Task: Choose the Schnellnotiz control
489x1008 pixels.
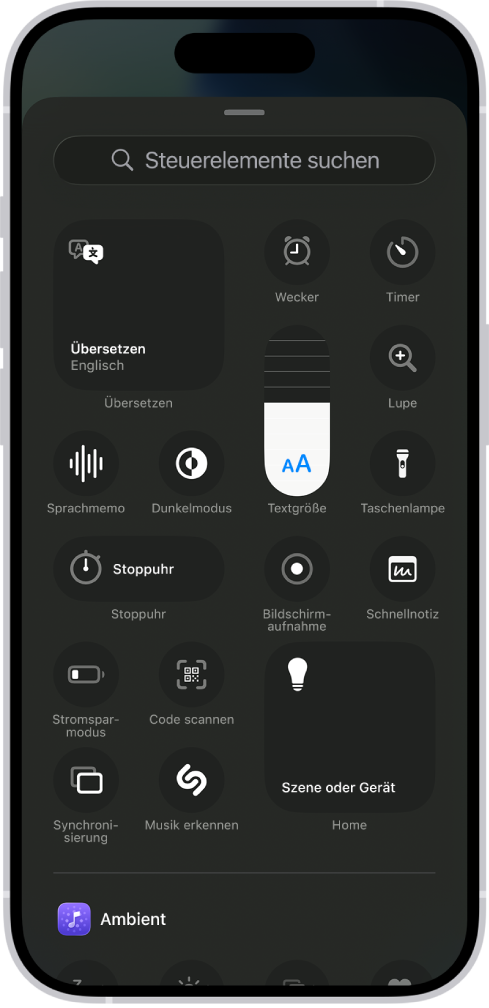Action: [x=403, y=569]
